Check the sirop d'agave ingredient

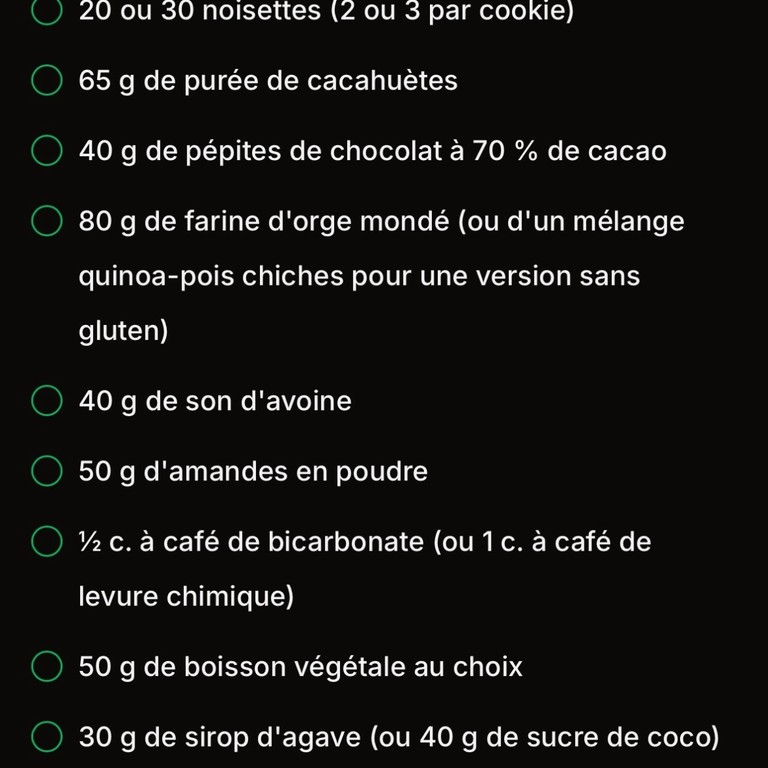[47, 737]
